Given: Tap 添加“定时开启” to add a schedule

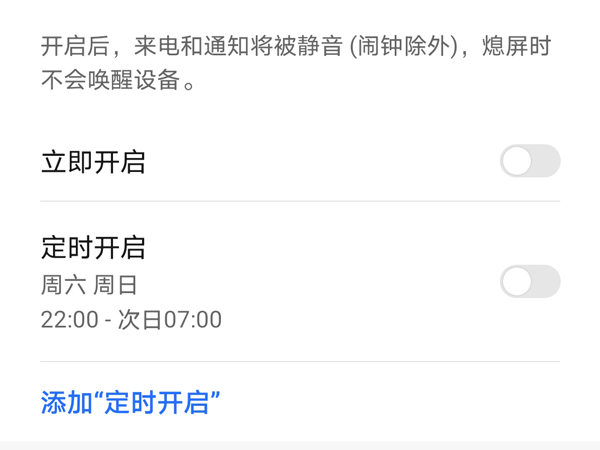Looking at the screenshot, I should coord(131,402).
